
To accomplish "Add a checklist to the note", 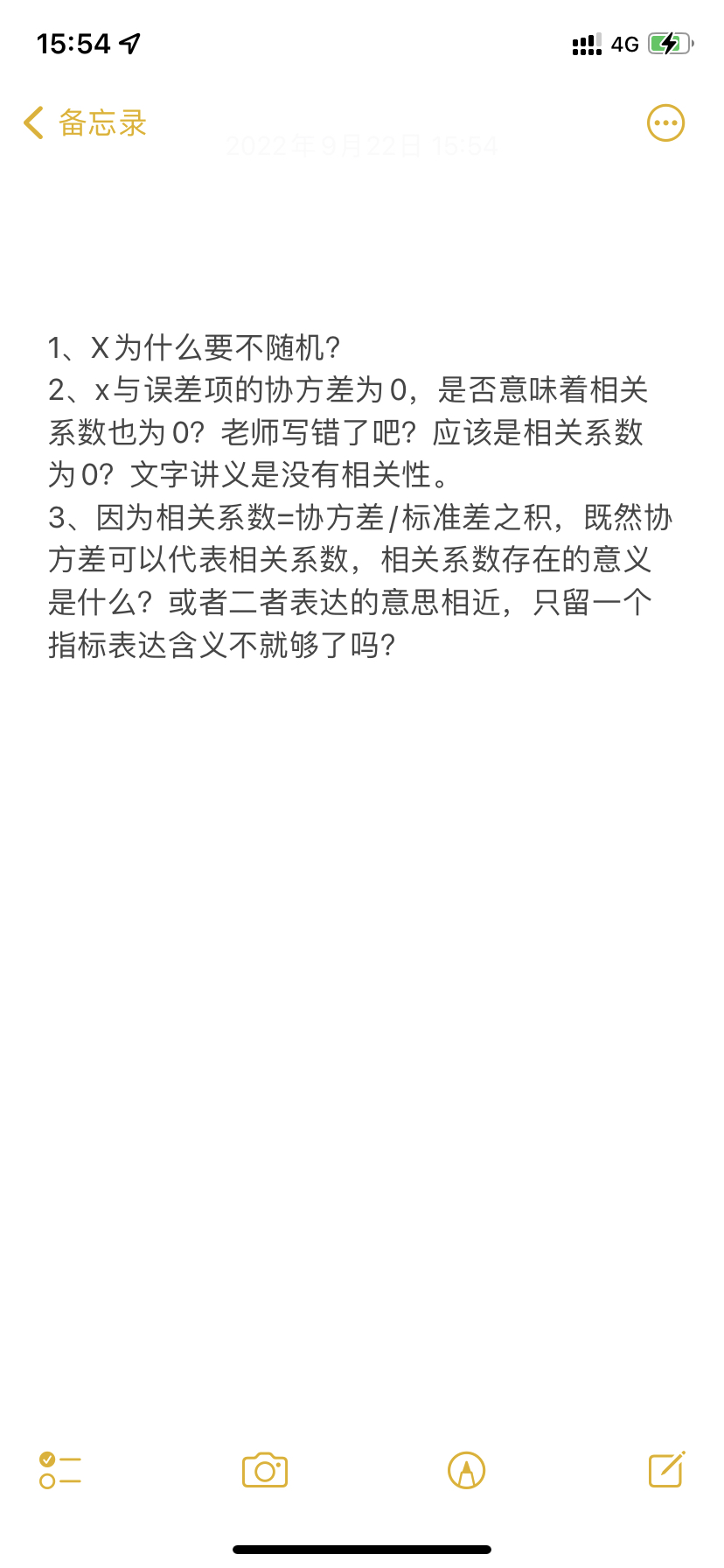I will tap(60, 1470).
